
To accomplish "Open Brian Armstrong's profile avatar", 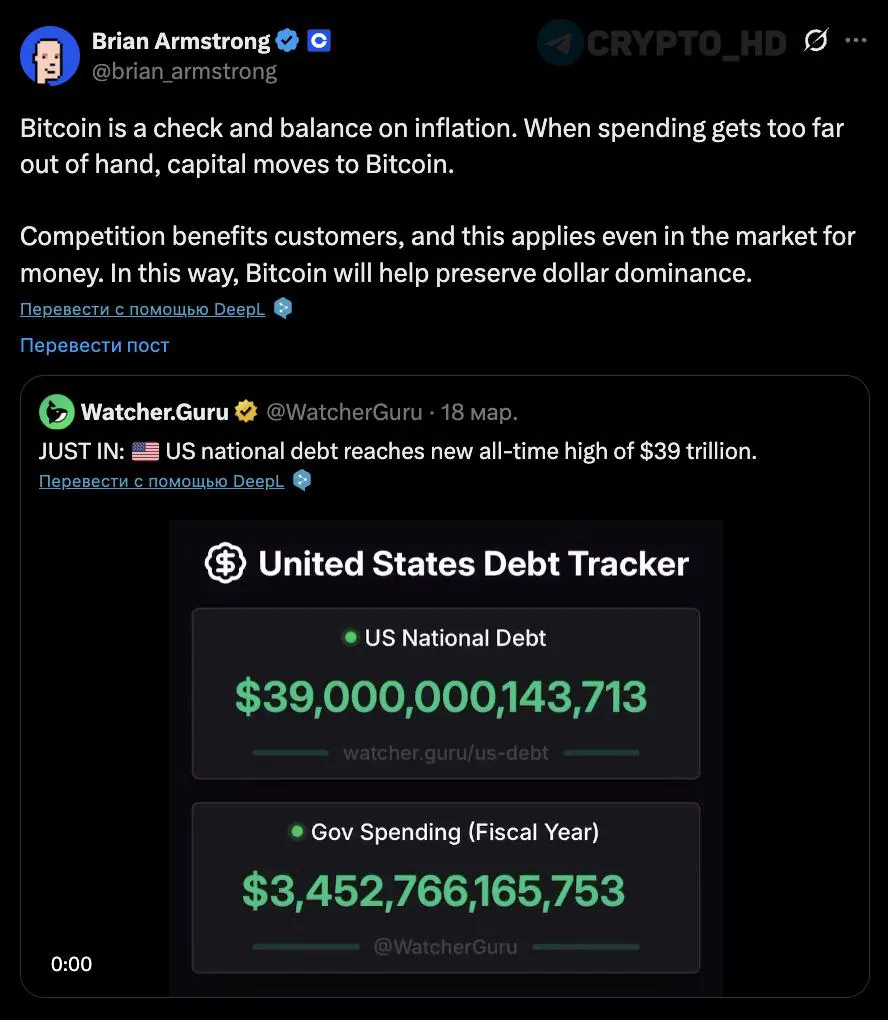I will tap(50, 56).
